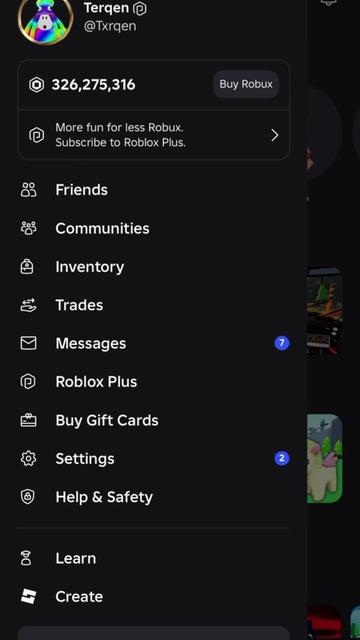The image size is (360, 640).
Task: Open Inventory
Action: pos(153,267)
